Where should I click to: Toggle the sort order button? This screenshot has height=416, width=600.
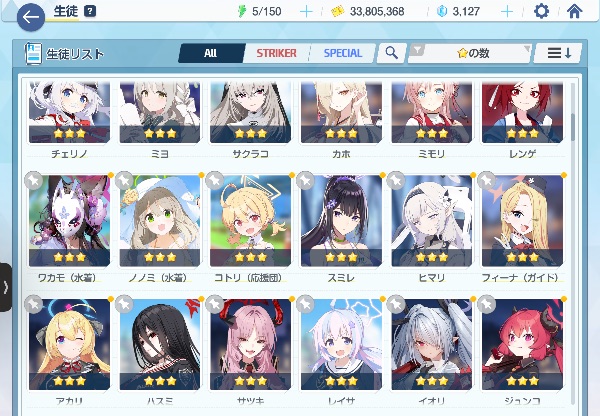(x=558, y=53)
